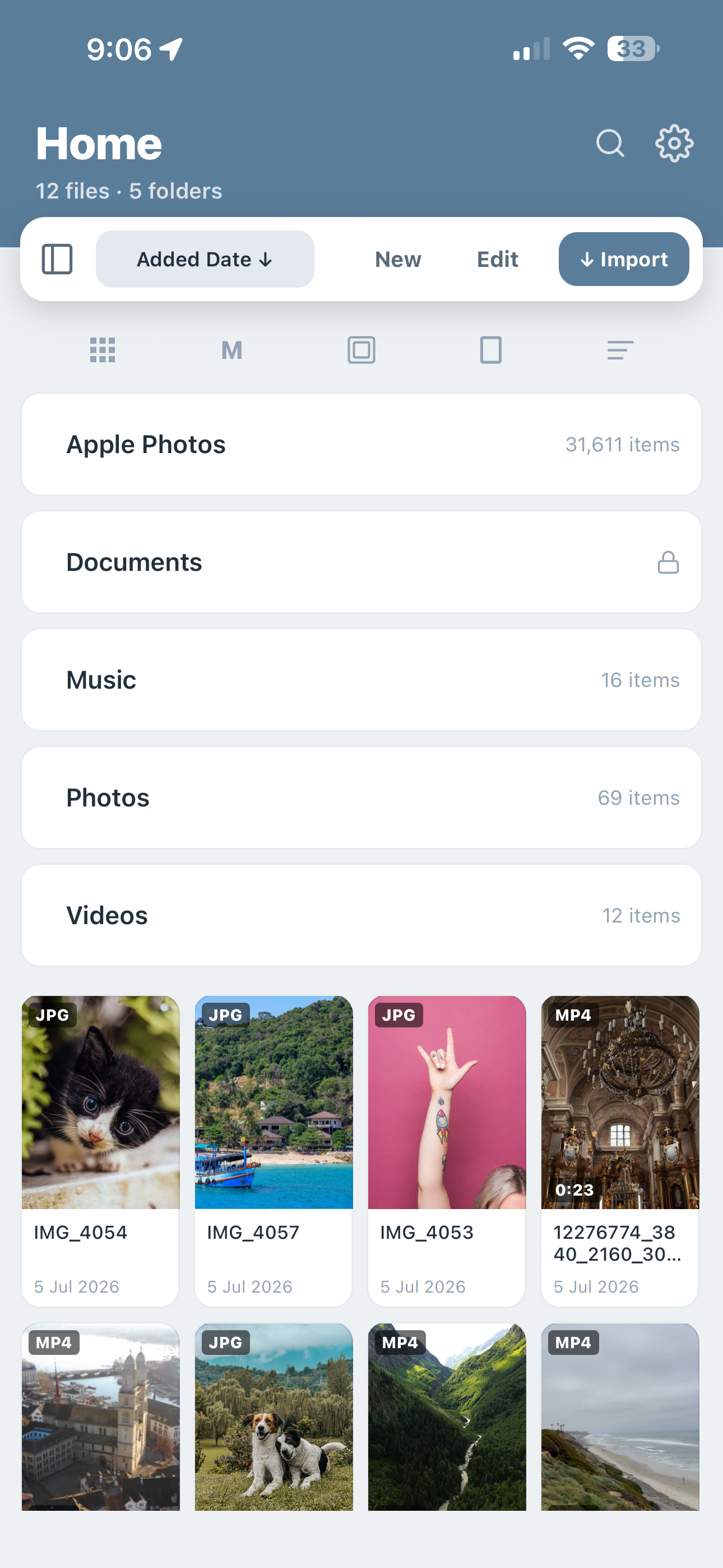
Task: Open the search magnifier icon
Action: (x=610, y=144)
